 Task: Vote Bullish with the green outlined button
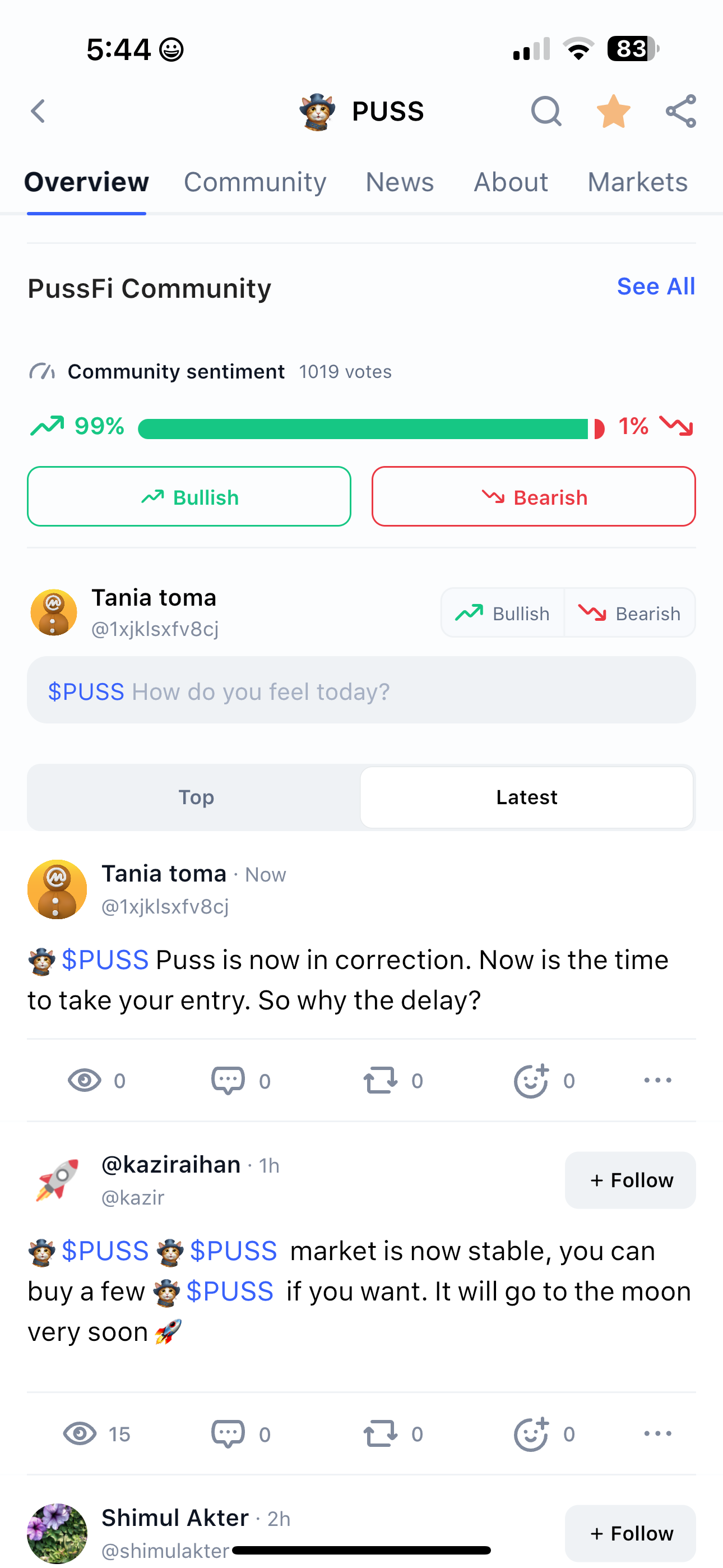coord(189,497)
